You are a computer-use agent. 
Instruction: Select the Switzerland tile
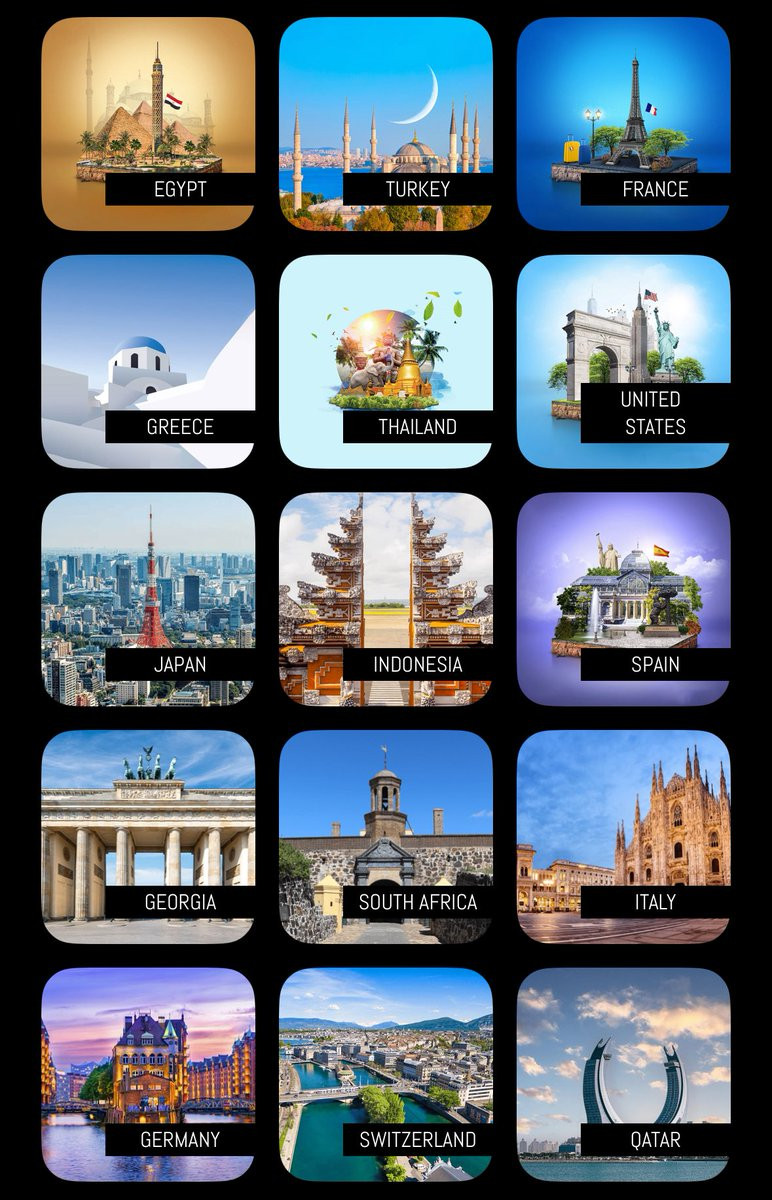click(x=386, y=1074)
